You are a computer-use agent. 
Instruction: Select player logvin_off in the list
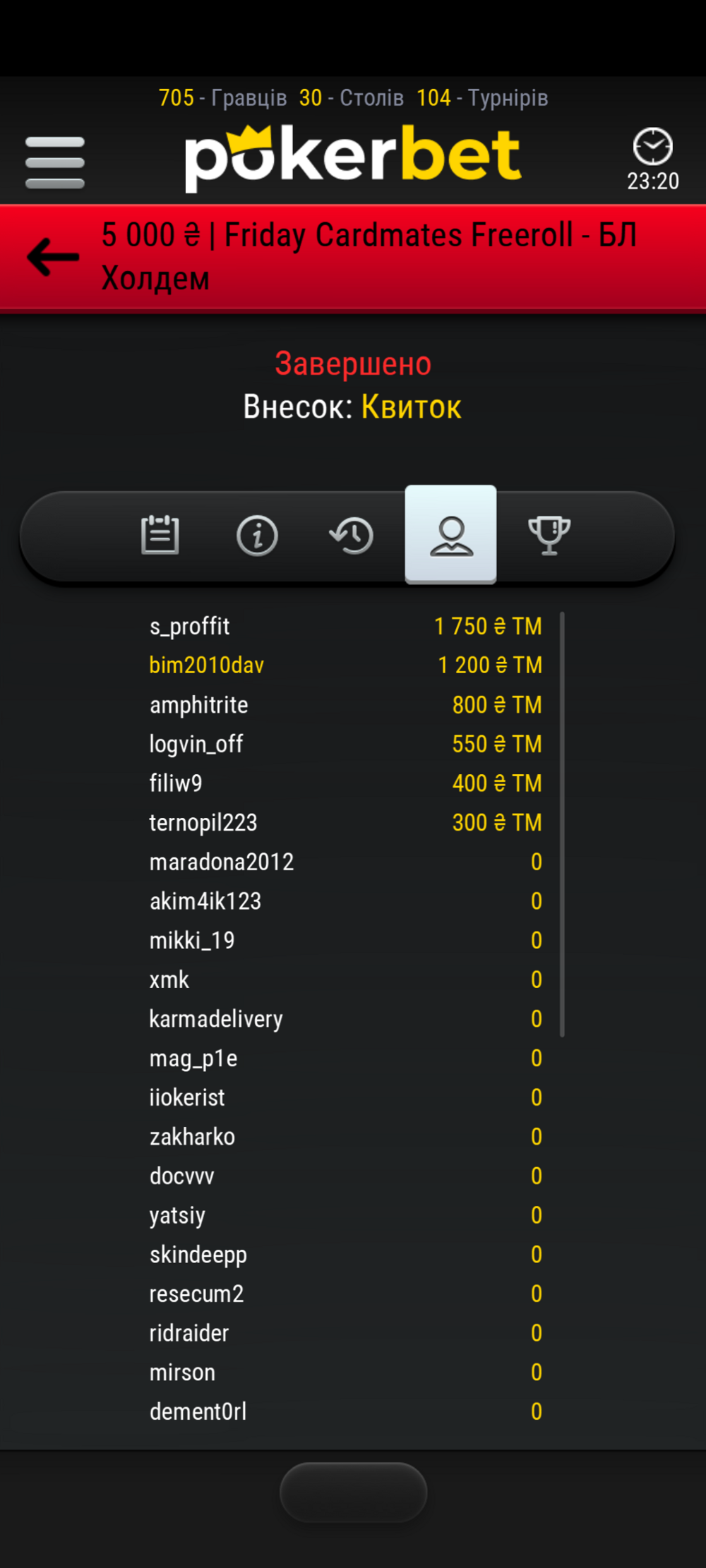(345, 744)
